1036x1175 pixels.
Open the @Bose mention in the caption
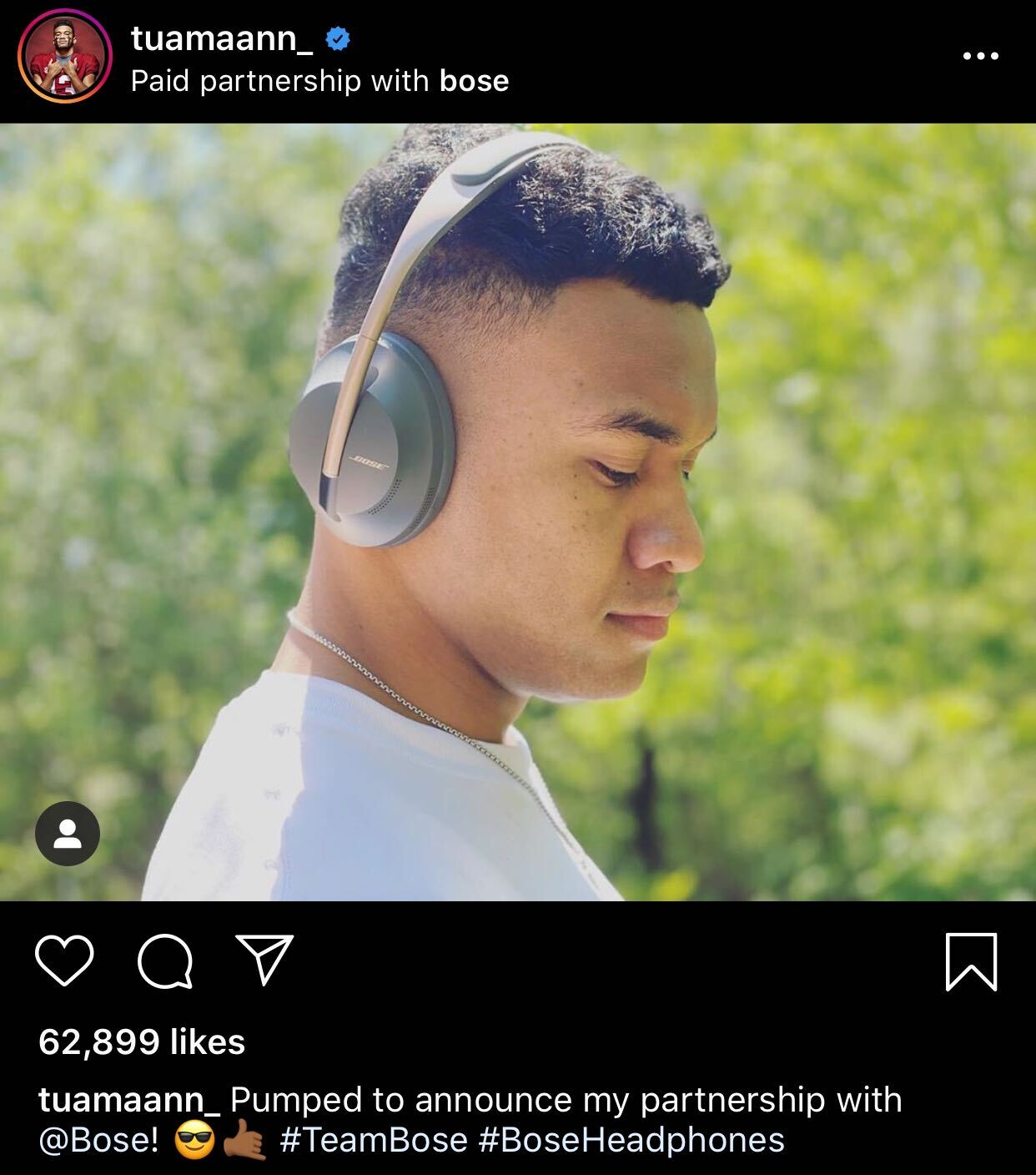coord(98,1140)
